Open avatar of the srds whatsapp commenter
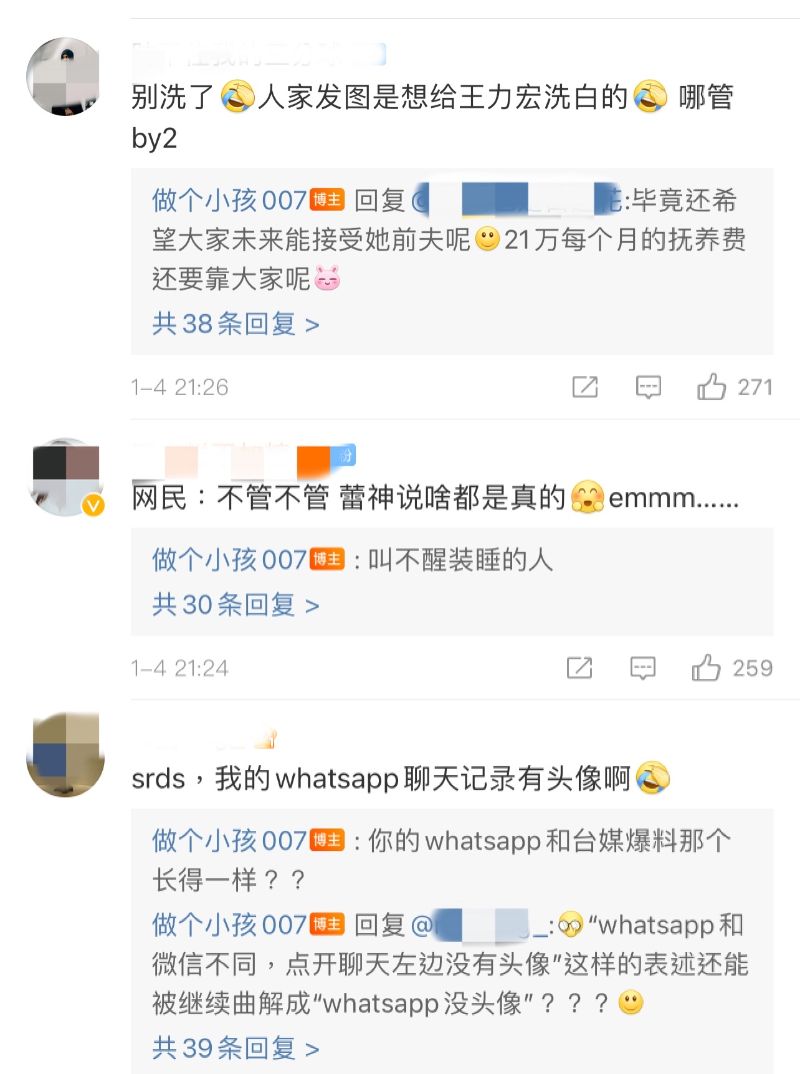800x1074 pixels. click(65, 755)
